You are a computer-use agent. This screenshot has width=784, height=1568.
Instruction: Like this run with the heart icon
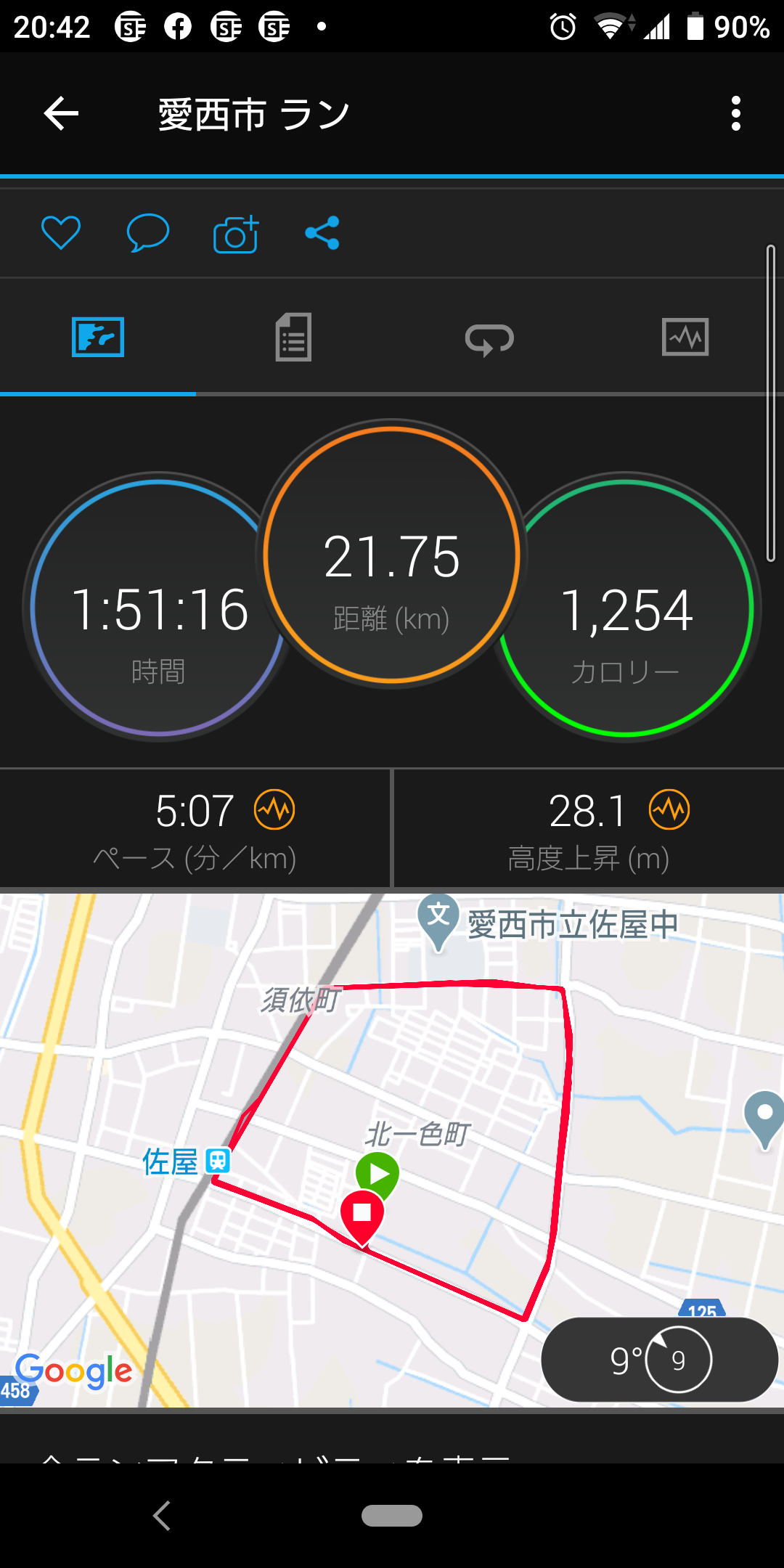click(x=61, y=233)
